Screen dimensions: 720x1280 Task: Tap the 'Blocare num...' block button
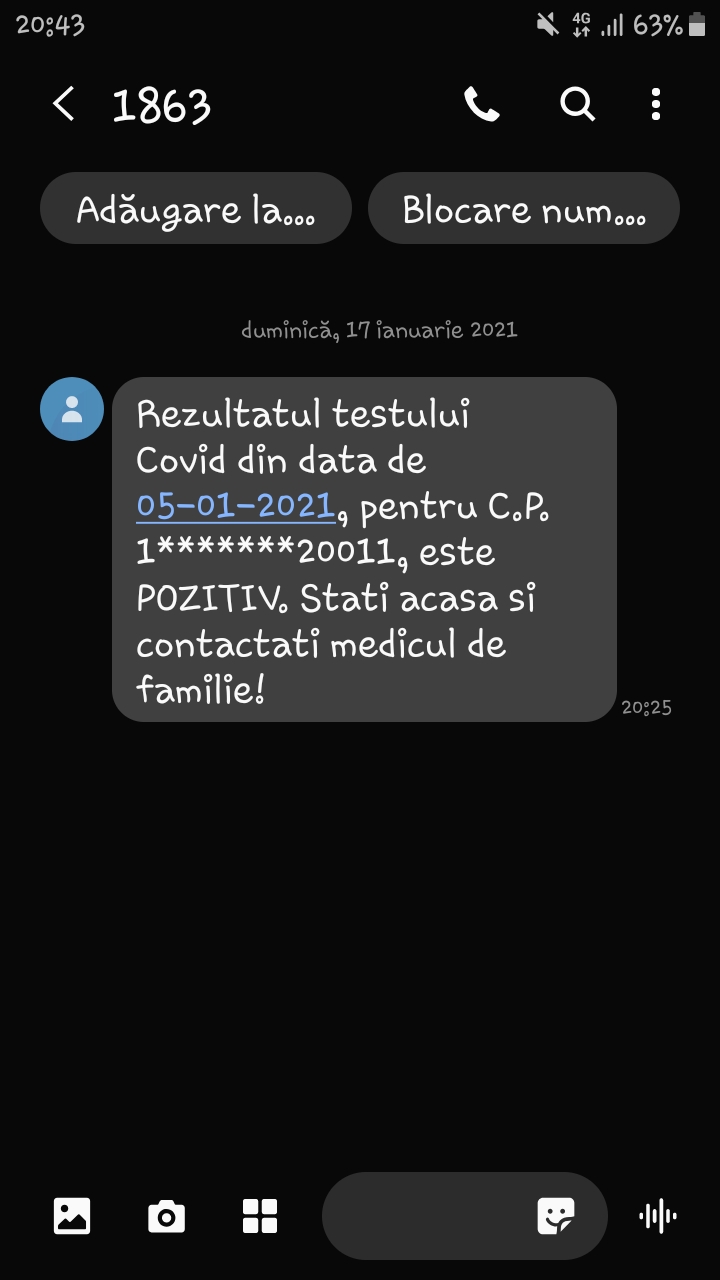(x=524, y=208)
